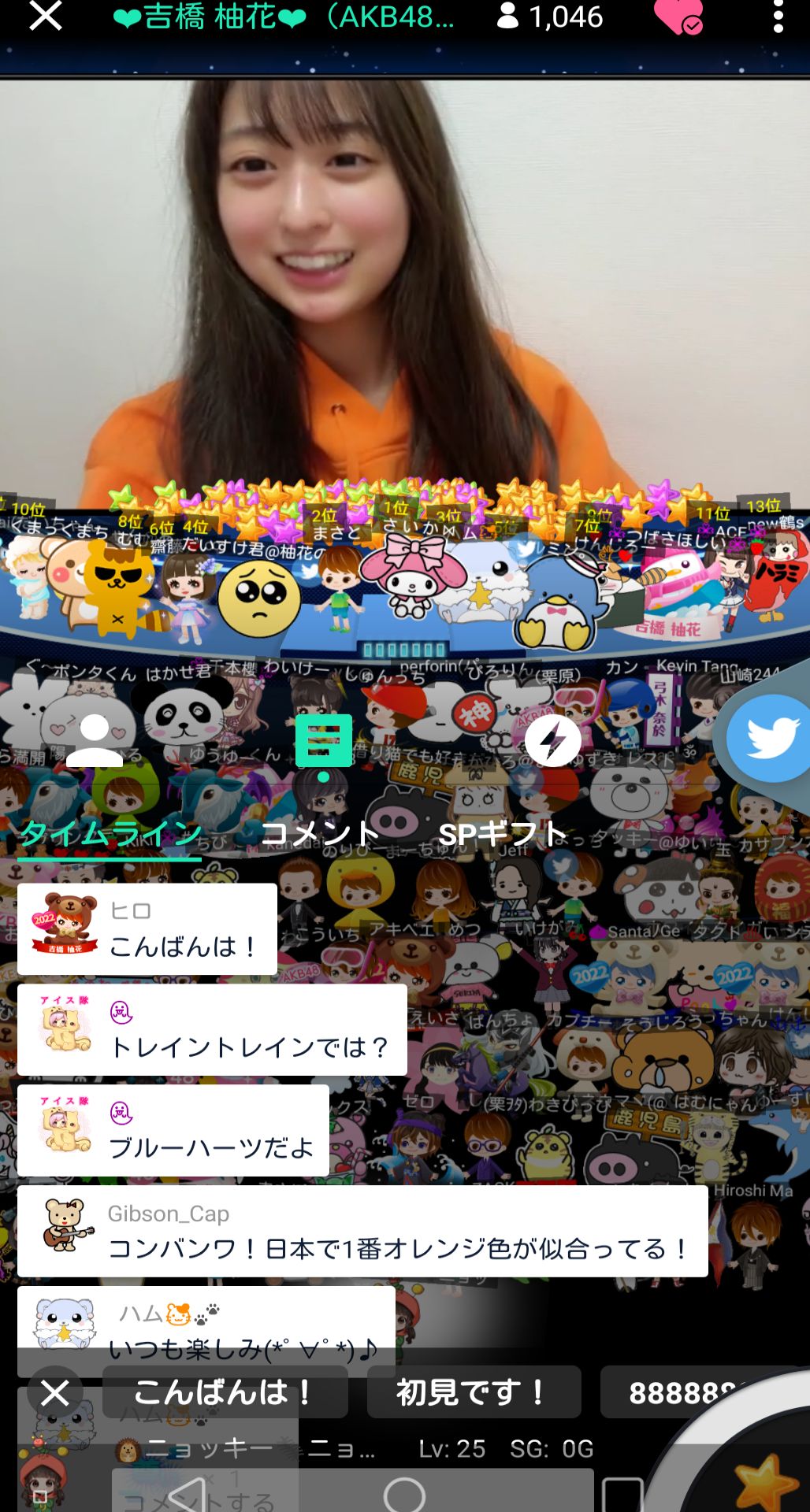Switch to the SPギフト tab
The image size is (810, 1512).
click(x=503, y=835)
